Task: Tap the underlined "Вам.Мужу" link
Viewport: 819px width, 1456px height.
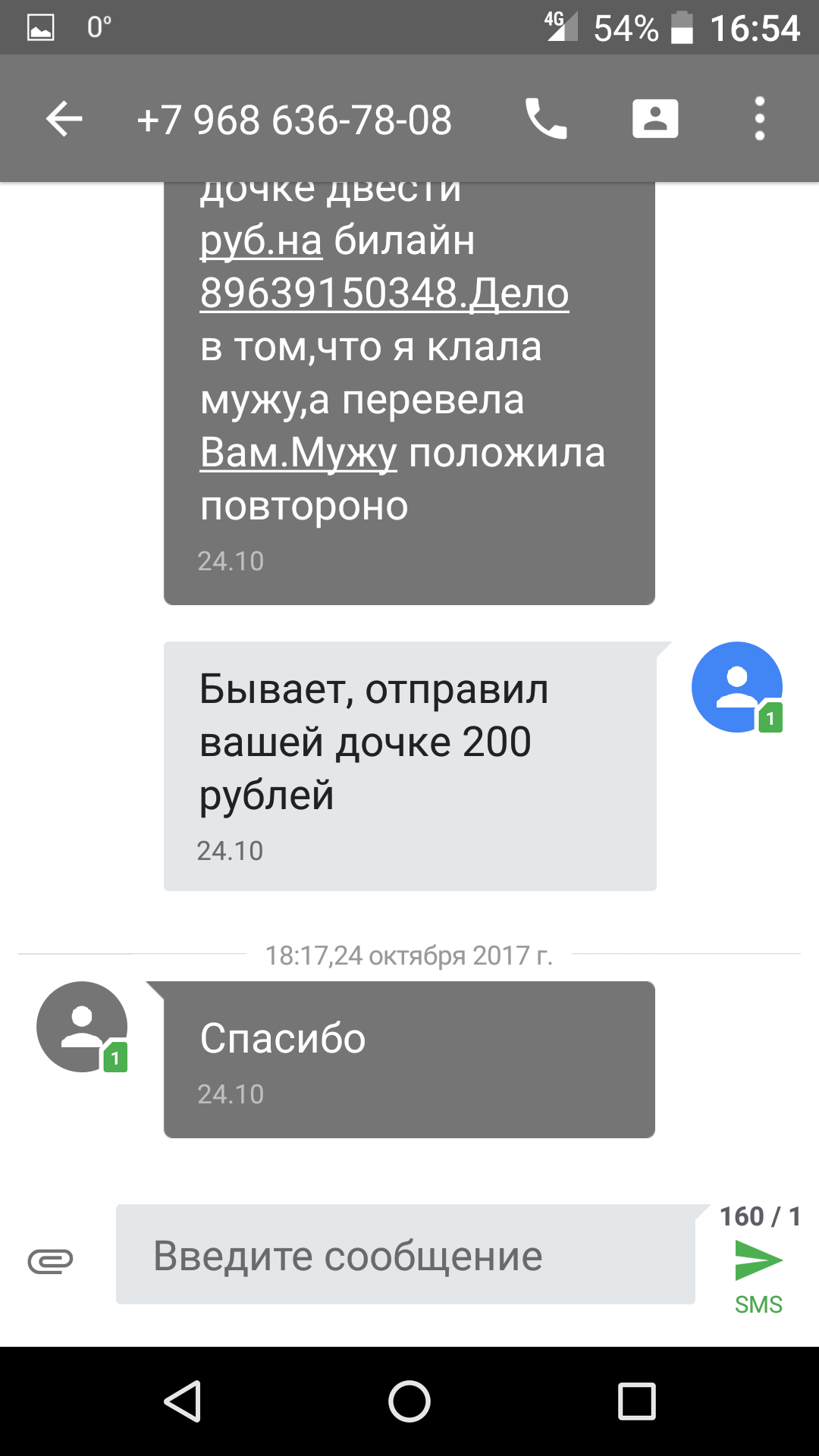Action: pos(298,453)
